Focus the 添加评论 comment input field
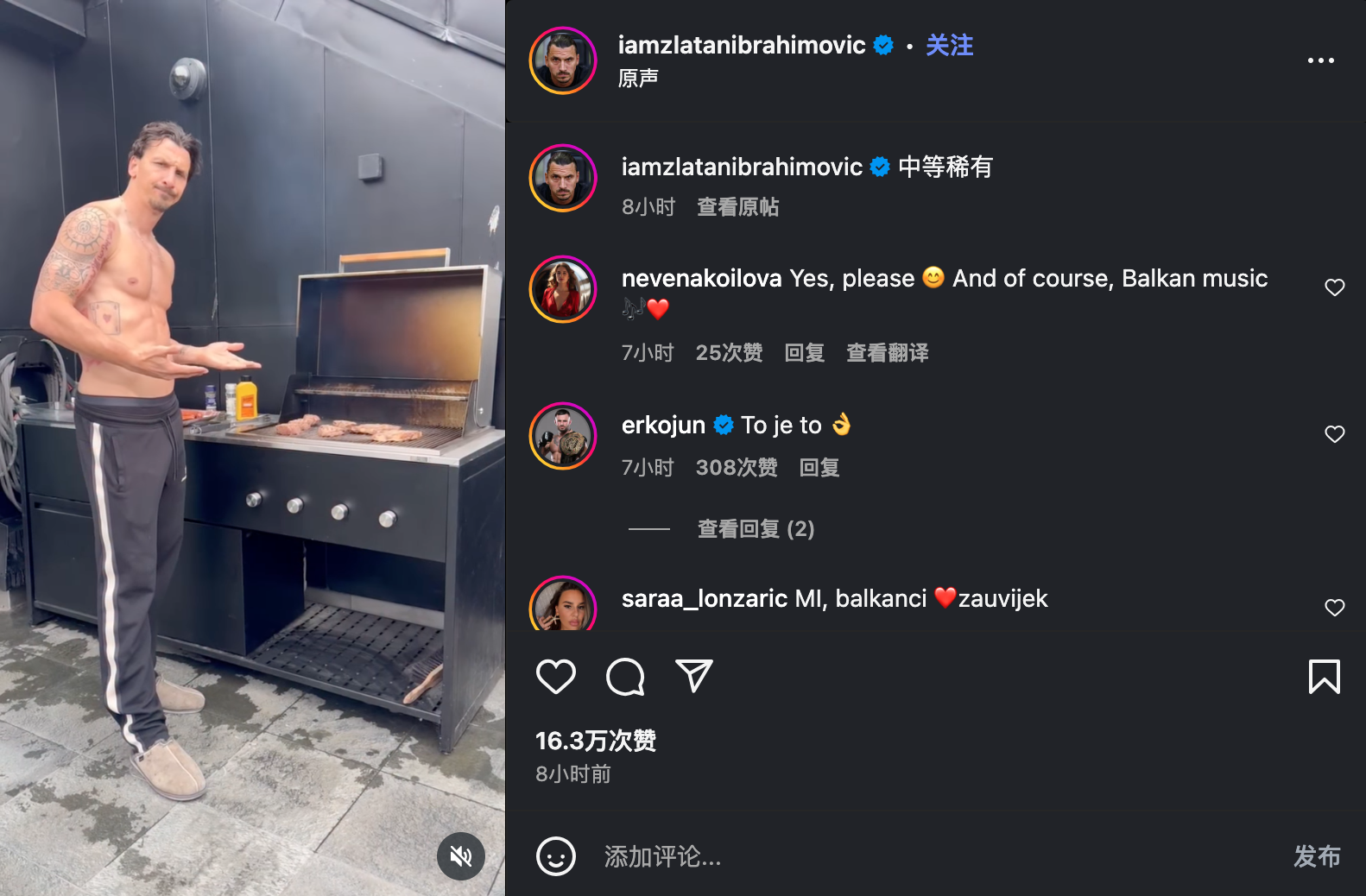 (863, 856)
